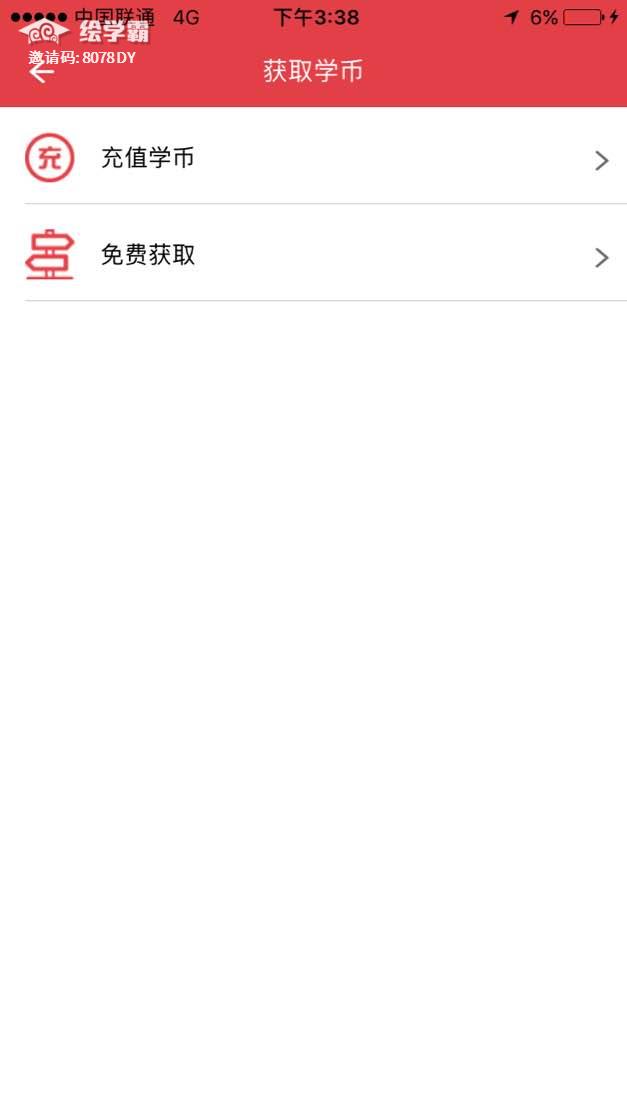Screen dimensions: 627x1115
Task: Go back using the header arrow
Action: [41, 73]
